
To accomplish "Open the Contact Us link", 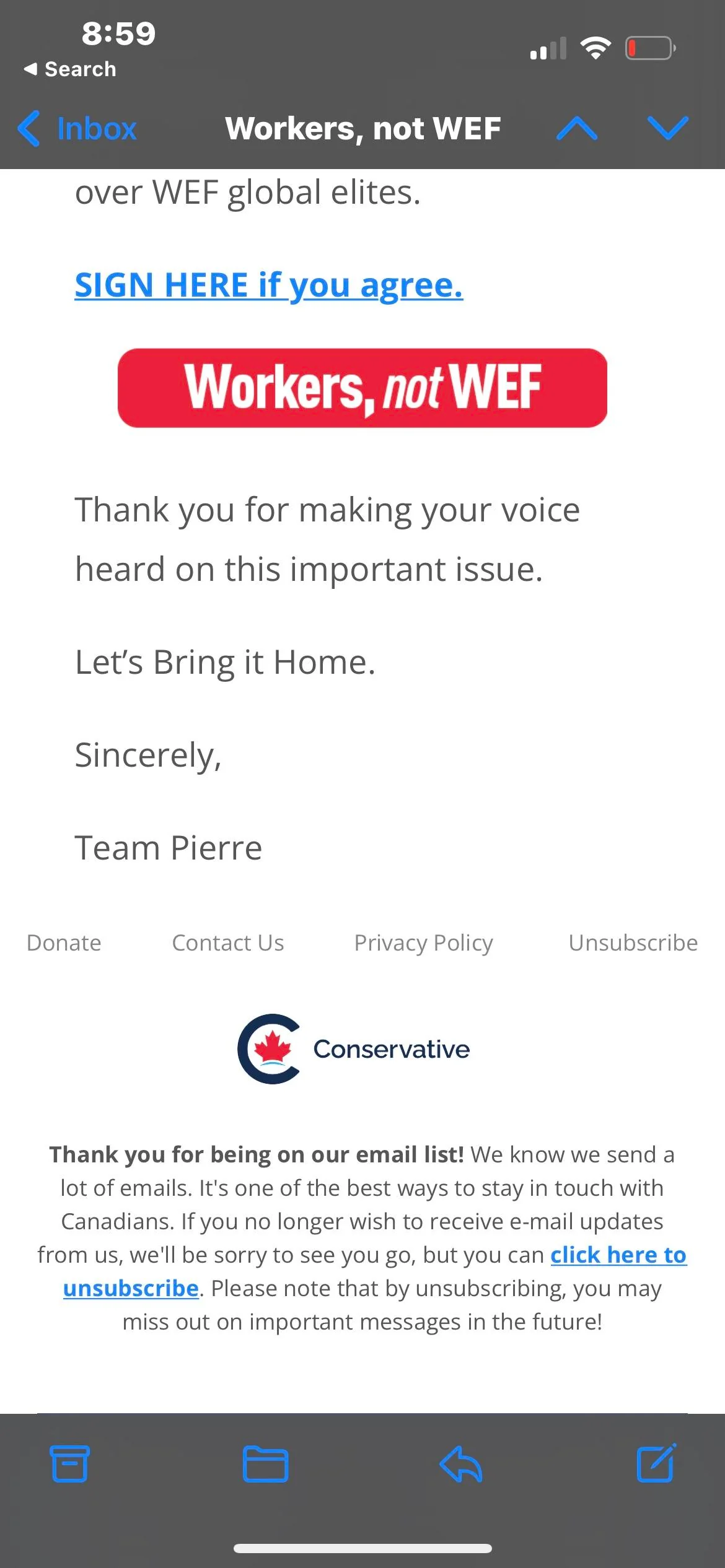I will [x=228, y=943].
